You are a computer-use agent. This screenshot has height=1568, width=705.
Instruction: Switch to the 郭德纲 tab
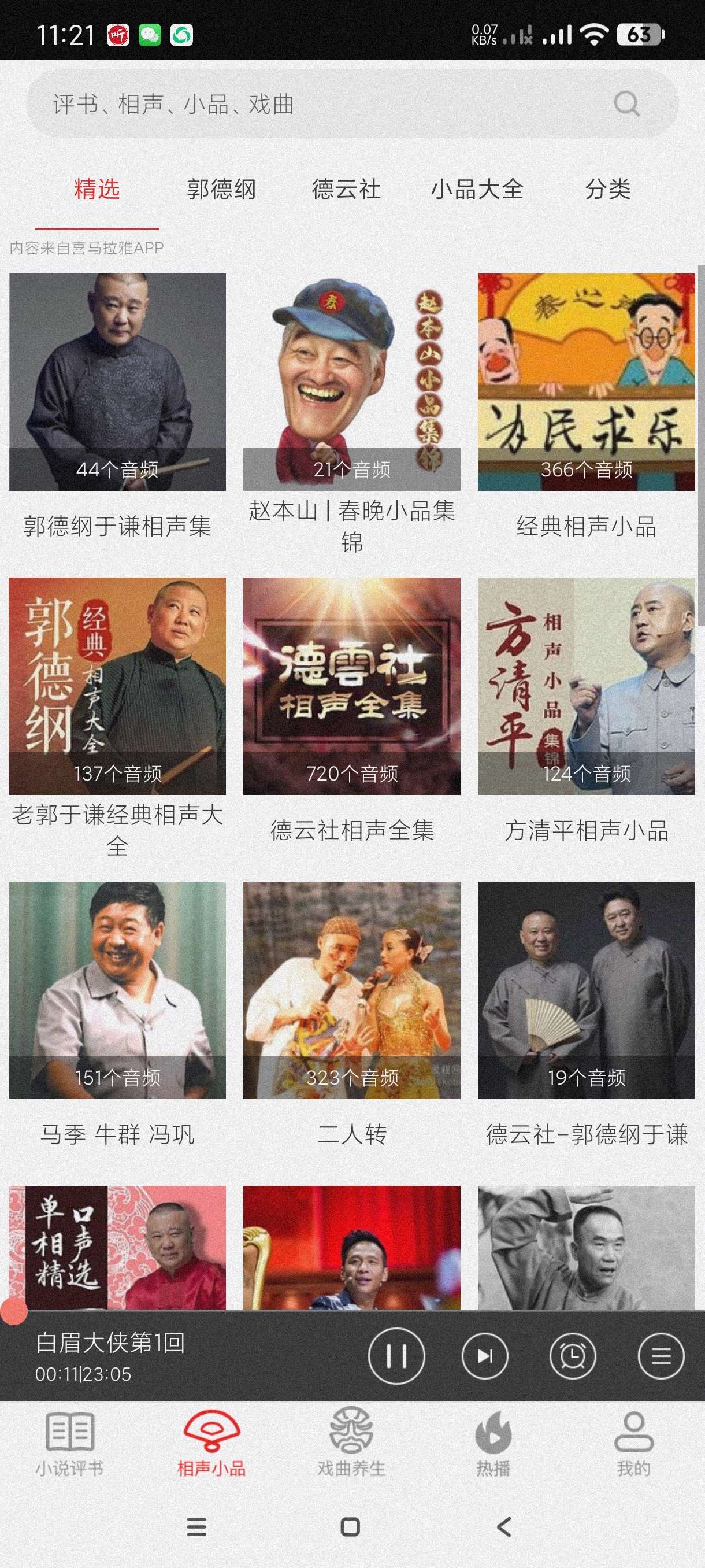(221, 189)
